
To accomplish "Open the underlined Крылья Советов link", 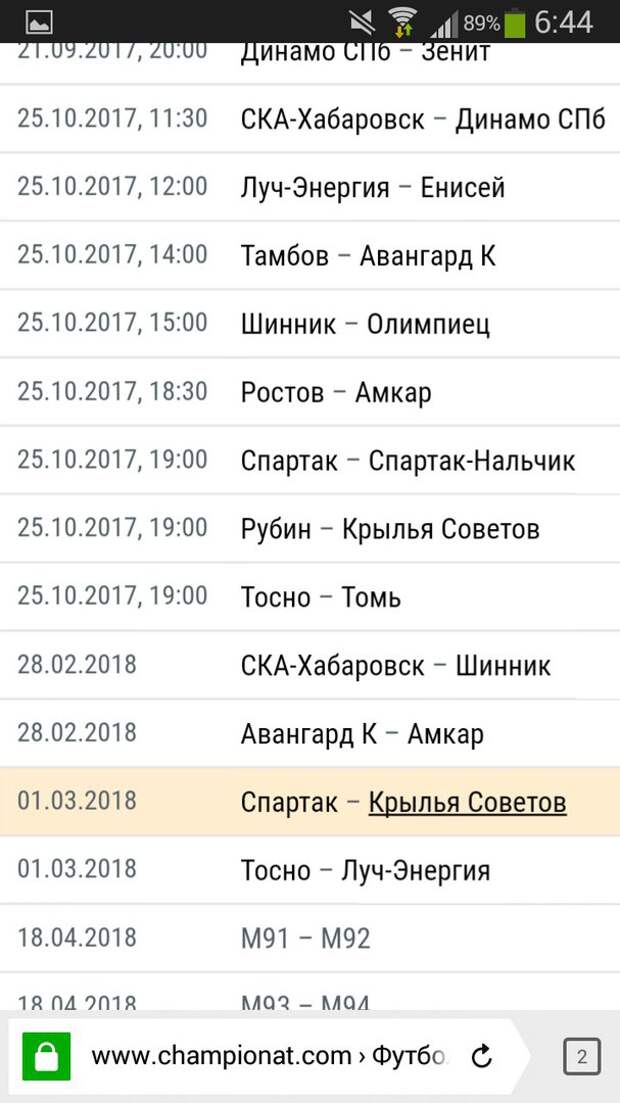I will pos(467,802).
